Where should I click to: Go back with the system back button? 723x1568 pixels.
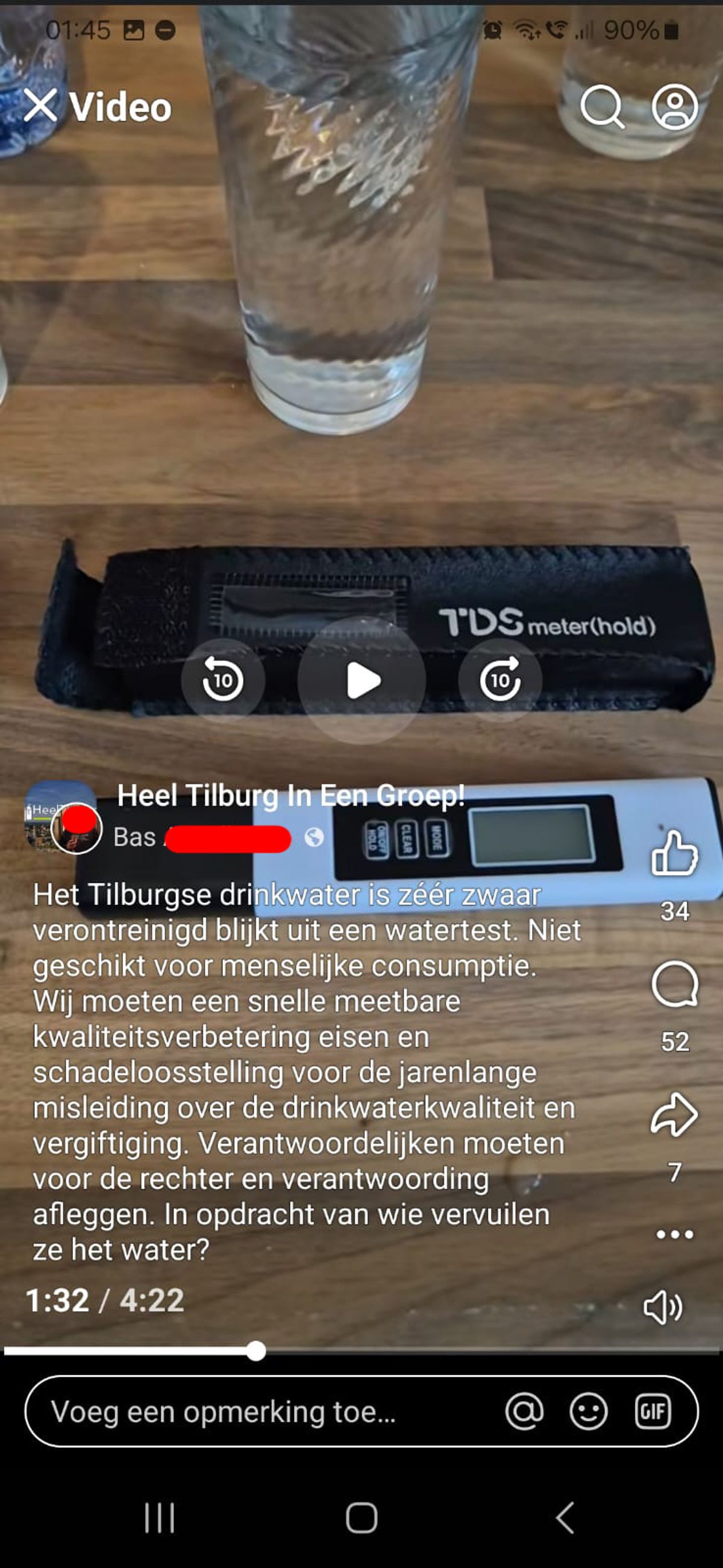[565, 1517]
